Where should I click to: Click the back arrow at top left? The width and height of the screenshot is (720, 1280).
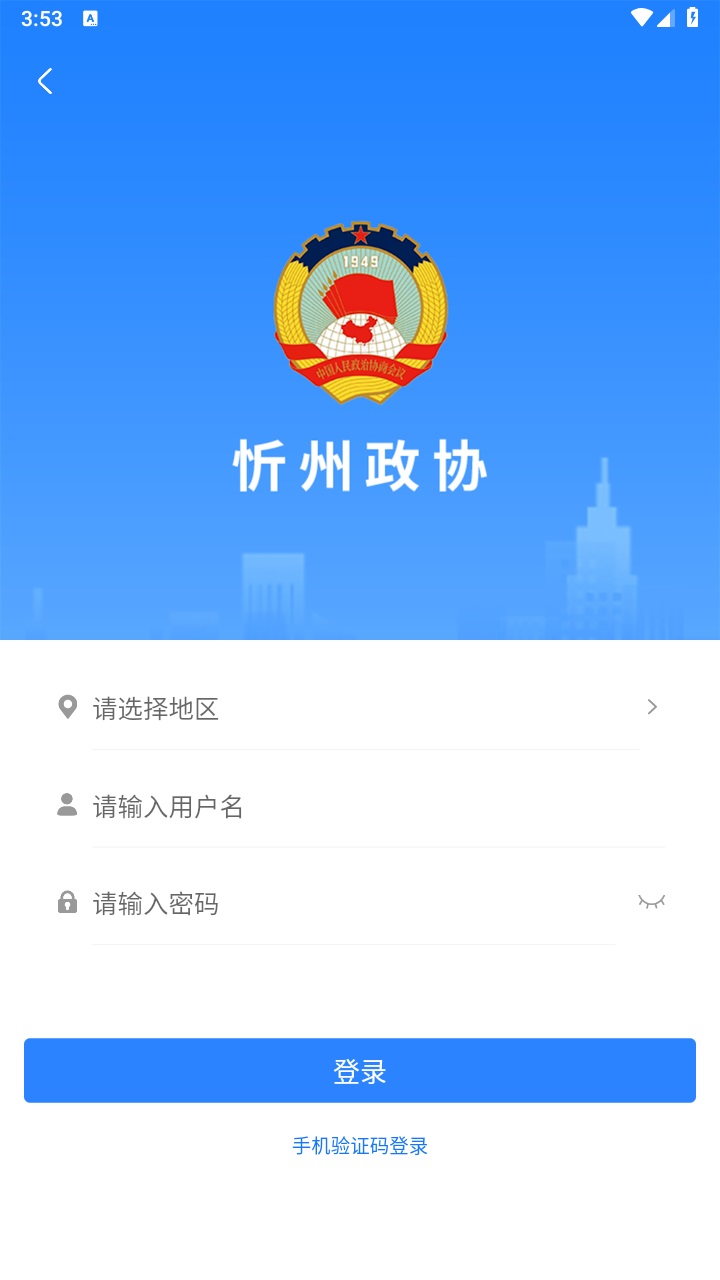pyautogui.click(x=44, y=81)
